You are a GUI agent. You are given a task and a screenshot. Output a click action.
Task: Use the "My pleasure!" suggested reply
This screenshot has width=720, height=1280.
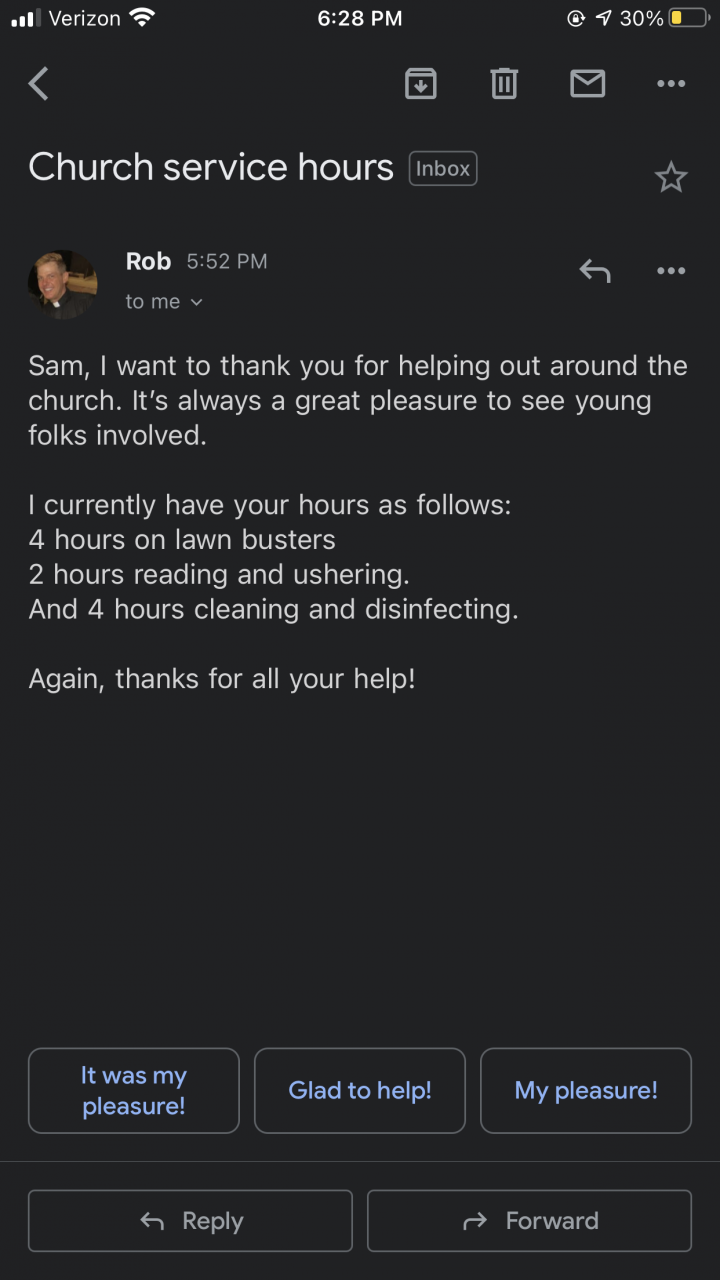[x=586, y=1091]
